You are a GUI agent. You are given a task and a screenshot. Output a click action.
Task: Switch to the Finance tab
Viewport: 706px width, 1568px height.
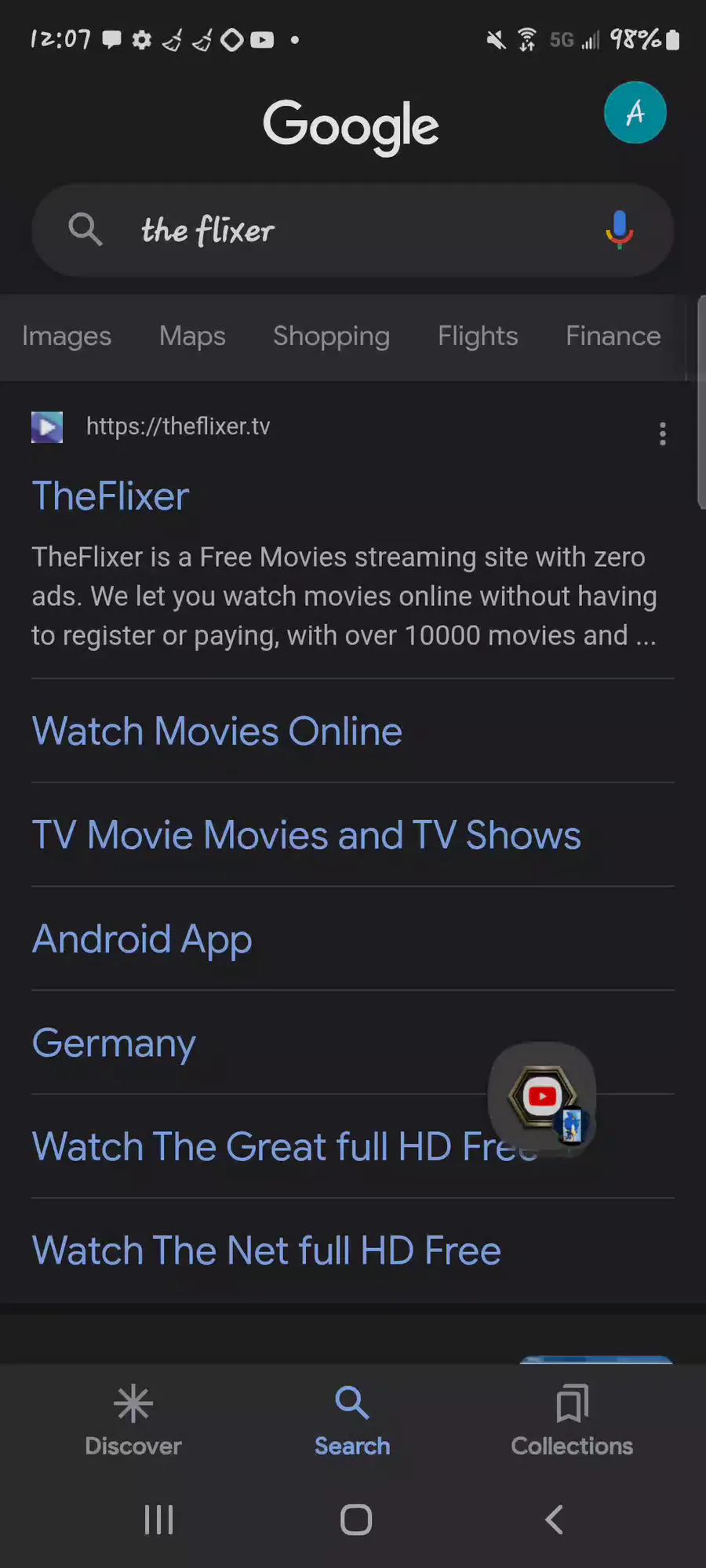pyautogui.click(x=613, y=336)
